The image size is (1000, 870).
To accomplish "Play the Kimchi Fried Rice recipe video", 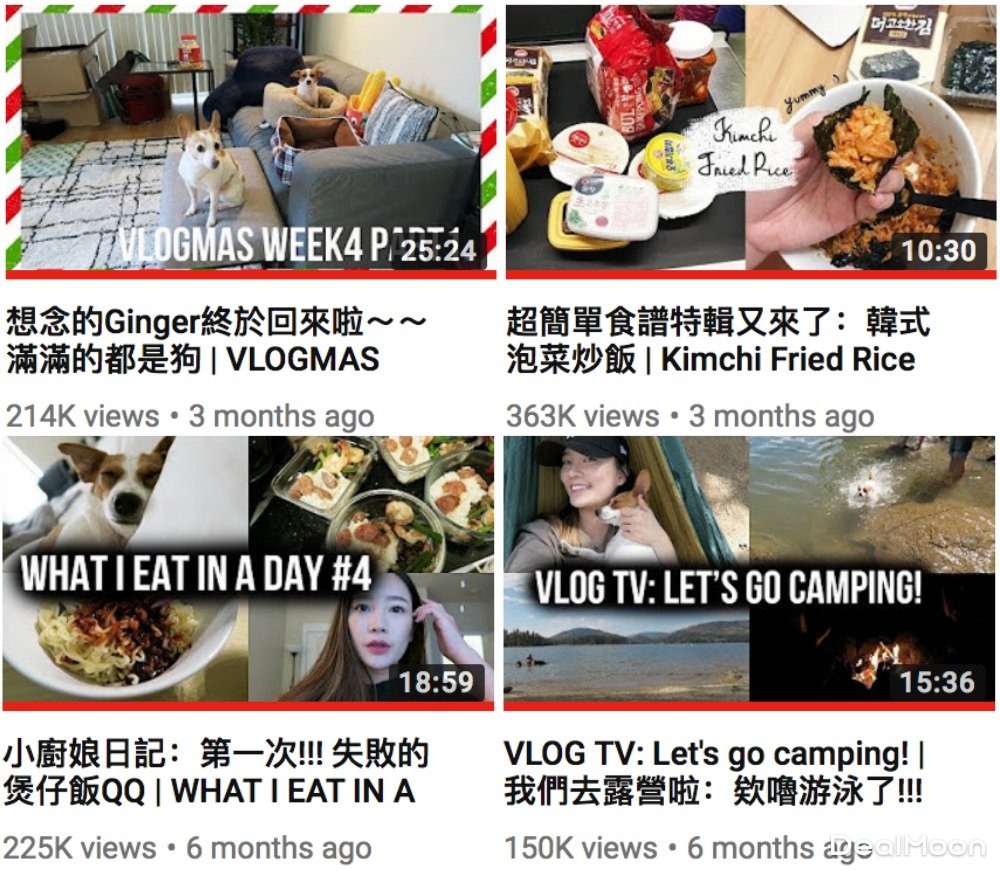I will [x=750, y=140].
